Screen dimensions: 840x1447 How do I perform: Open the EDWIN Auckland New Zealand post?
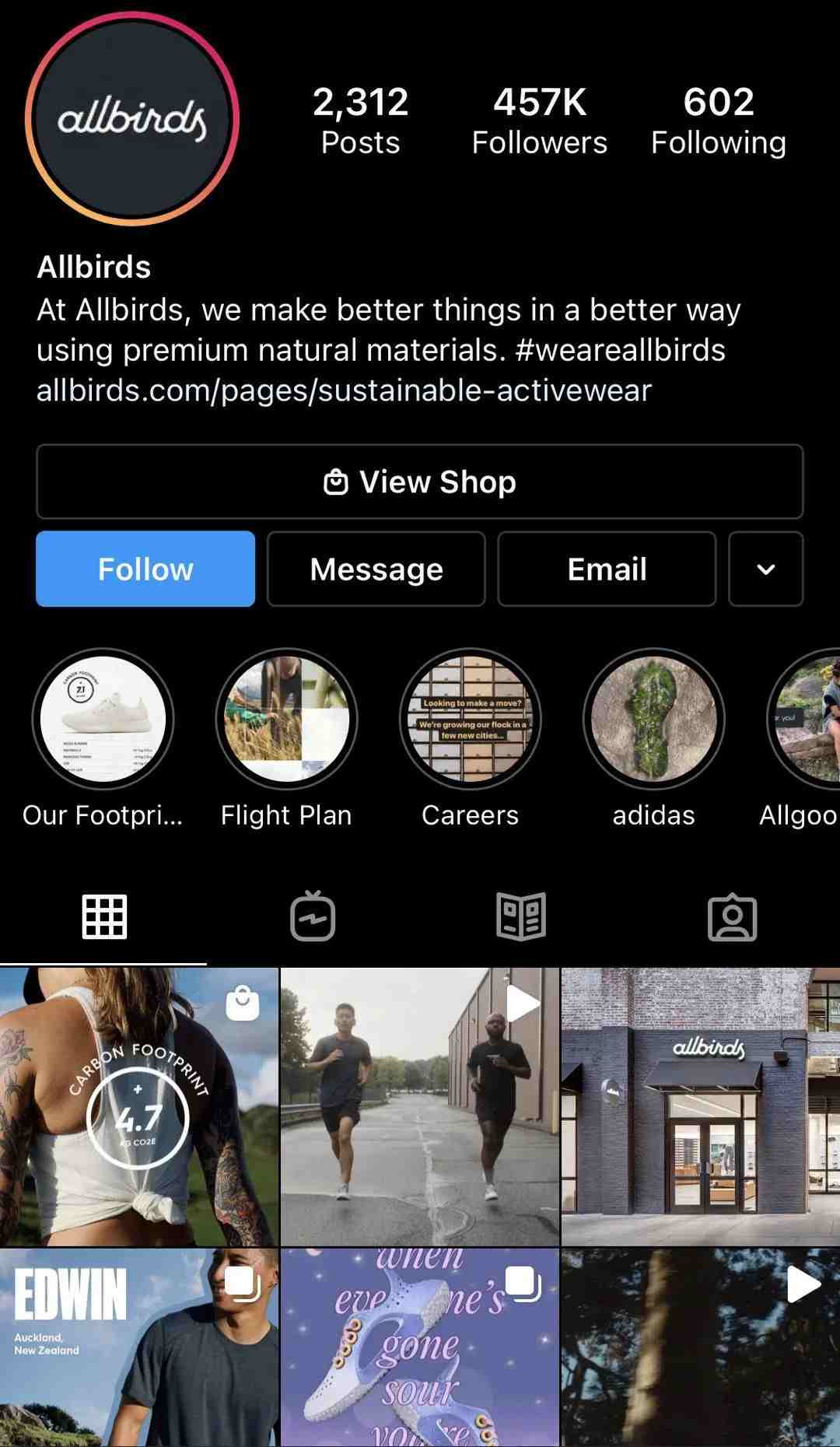[x=139, y=1348]
